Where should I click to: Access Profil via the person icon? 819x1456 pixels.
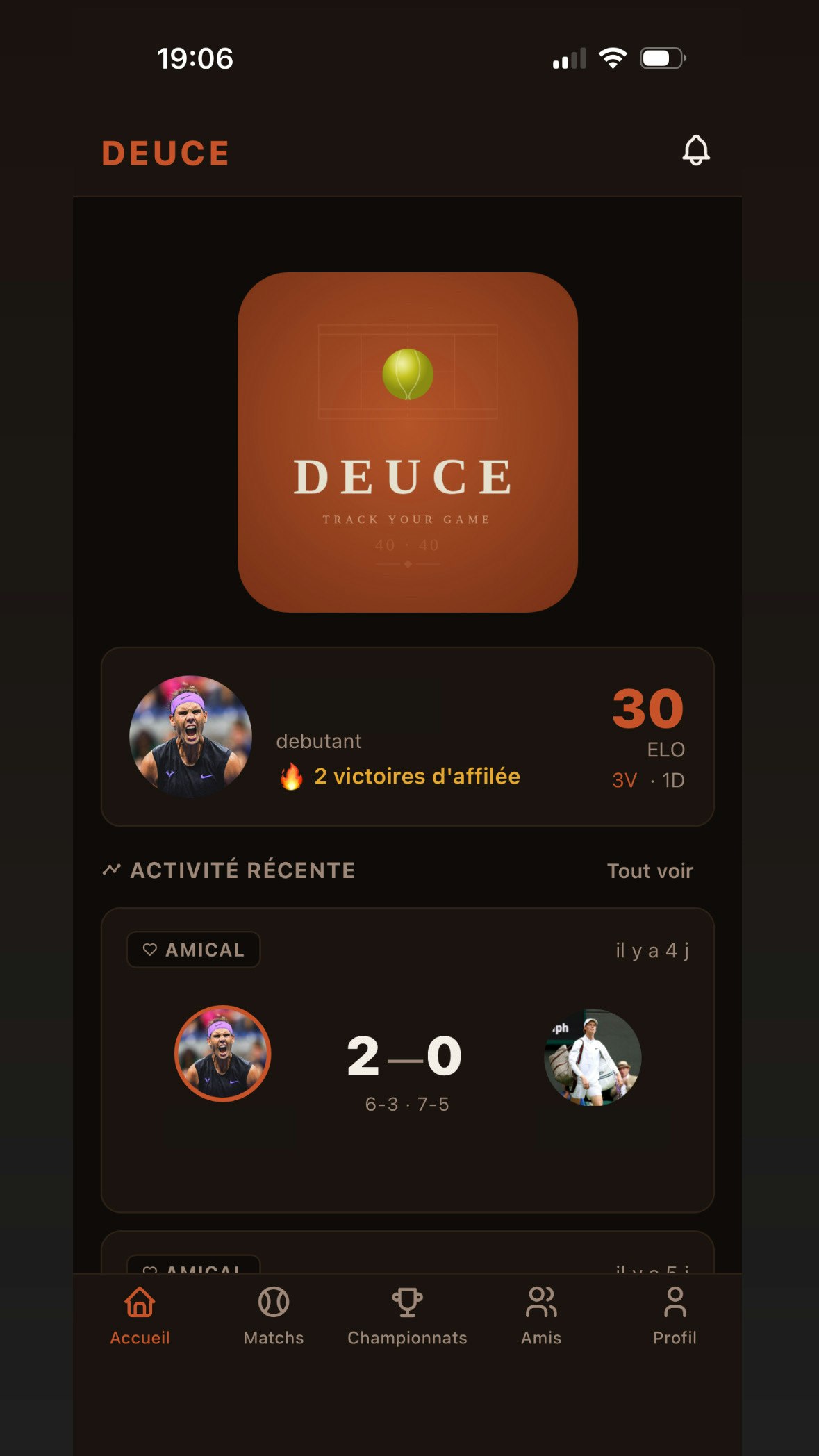point(674,1300)
